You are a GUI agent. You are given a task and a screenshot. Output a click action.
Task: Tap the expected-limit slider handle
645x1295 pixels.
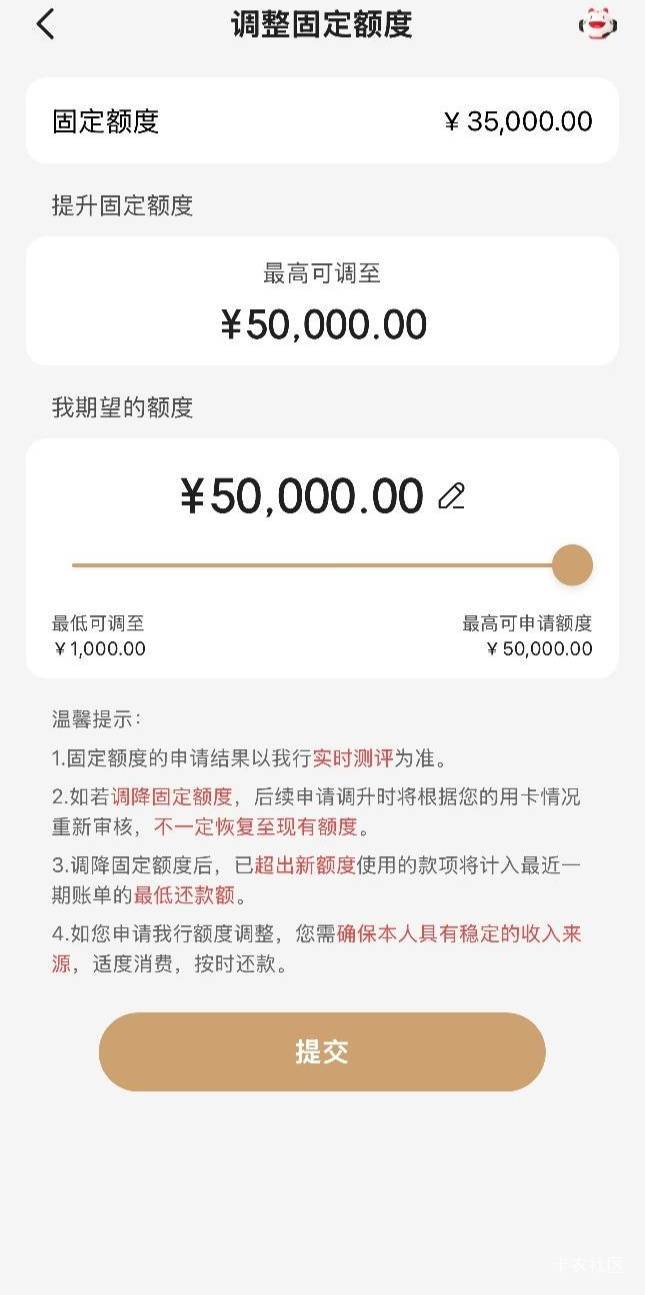(572, 565)
